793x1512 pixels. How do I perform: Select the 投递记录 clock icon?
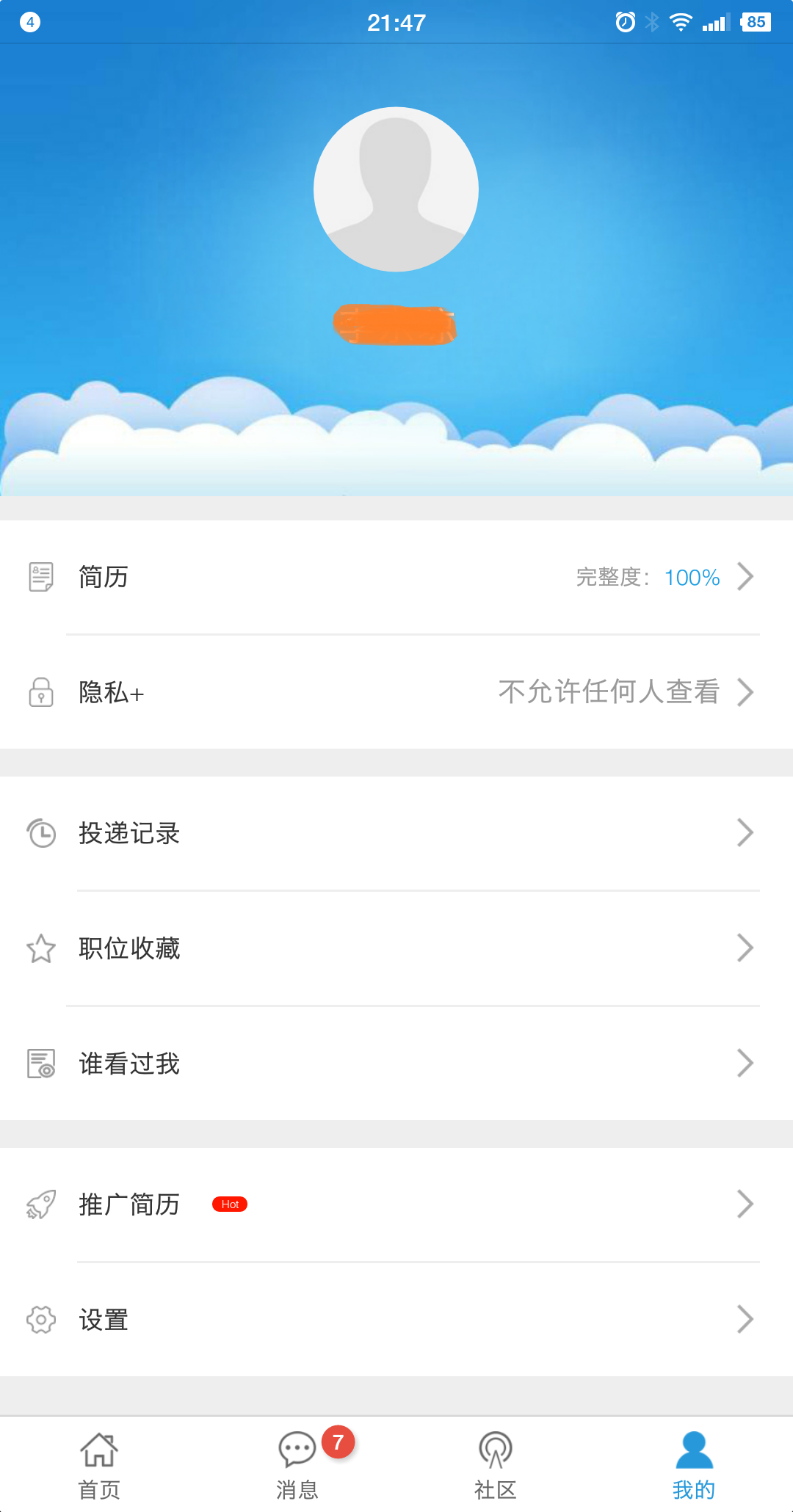click(x=41, y=833)
